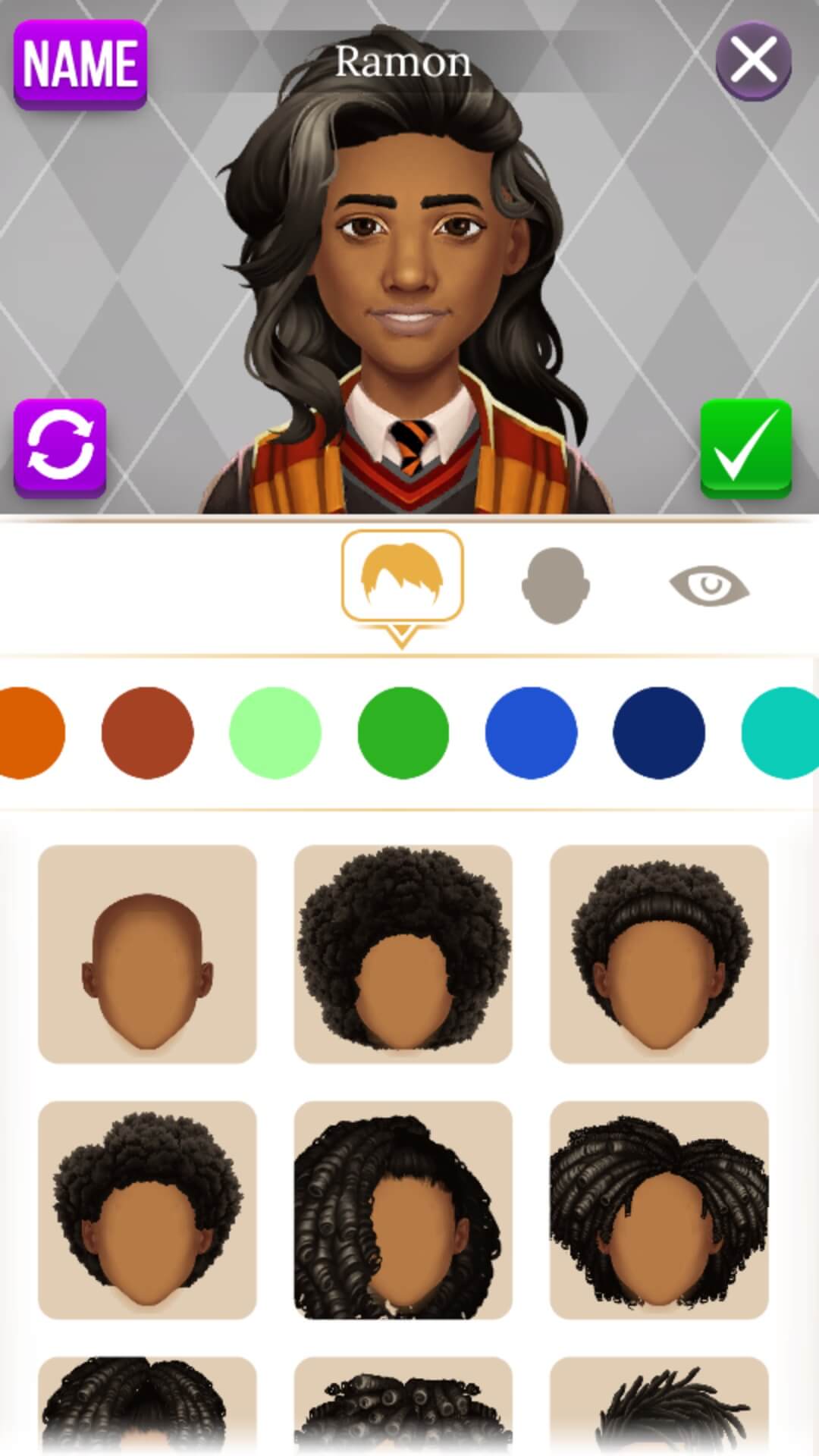This screenshot has width=819, height=1456.
Task: Confirm the character with the green checkmark
Action: (745, 448)
